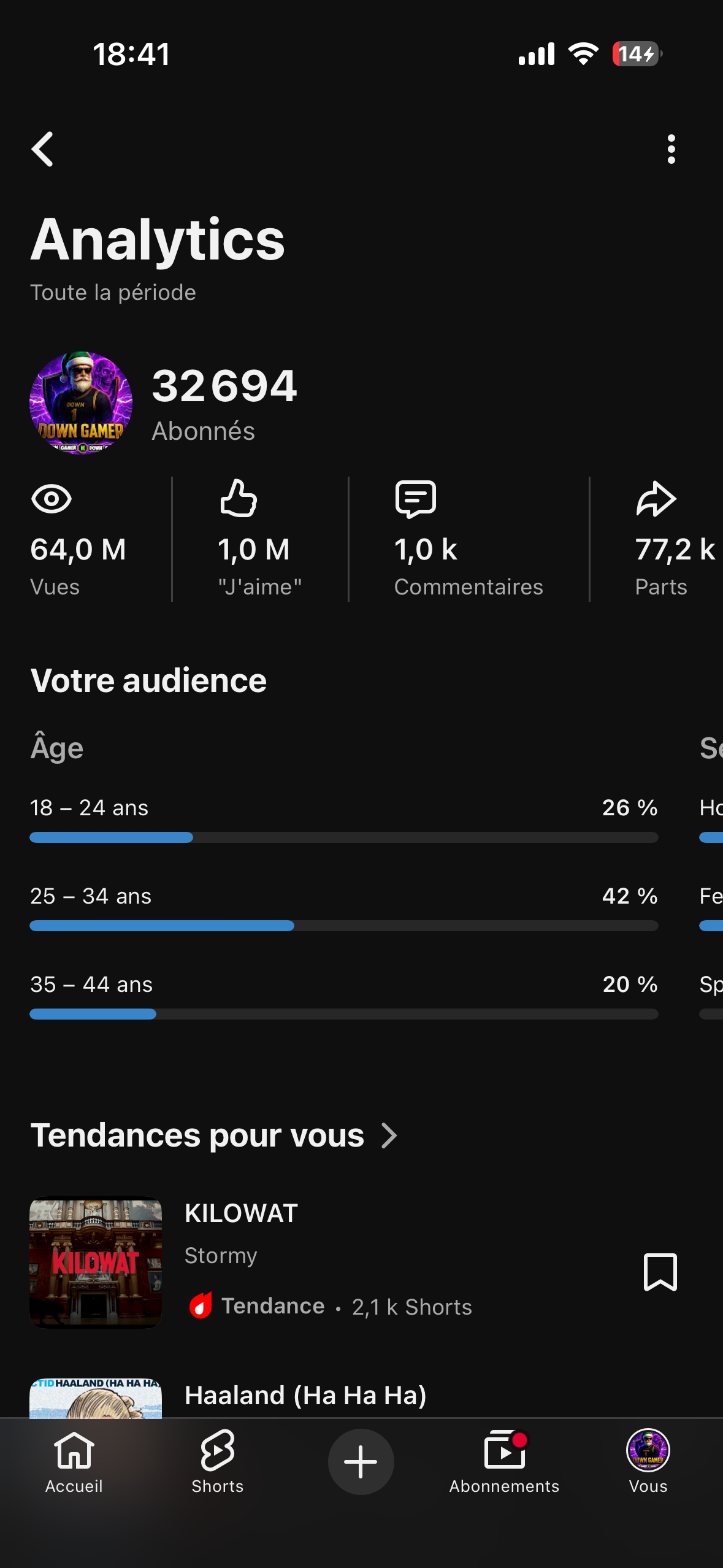Viewport: 723px width, 1568px height.
Task: Go to the Vous tab
Action: point(648,1462)
